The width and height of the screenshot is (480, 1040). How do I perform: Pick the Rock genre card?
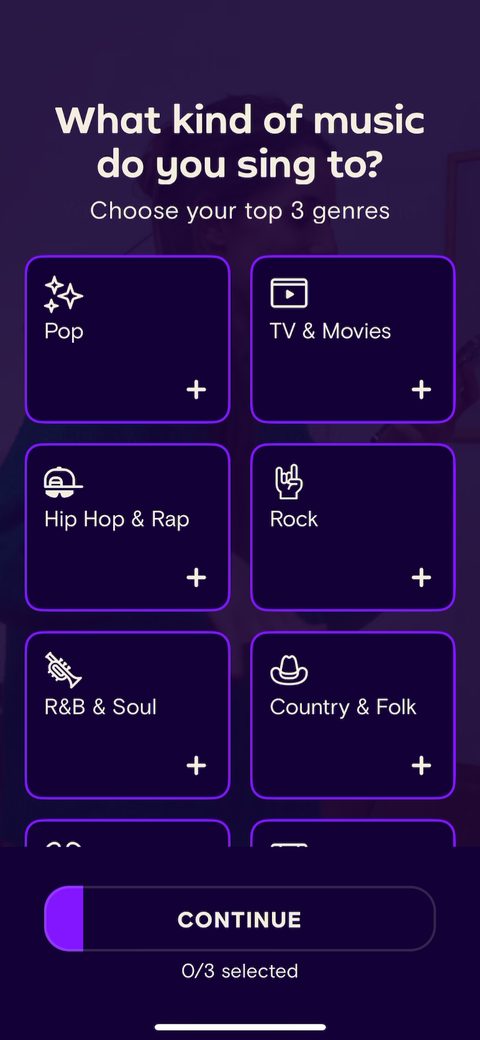[x=353, y=527]
